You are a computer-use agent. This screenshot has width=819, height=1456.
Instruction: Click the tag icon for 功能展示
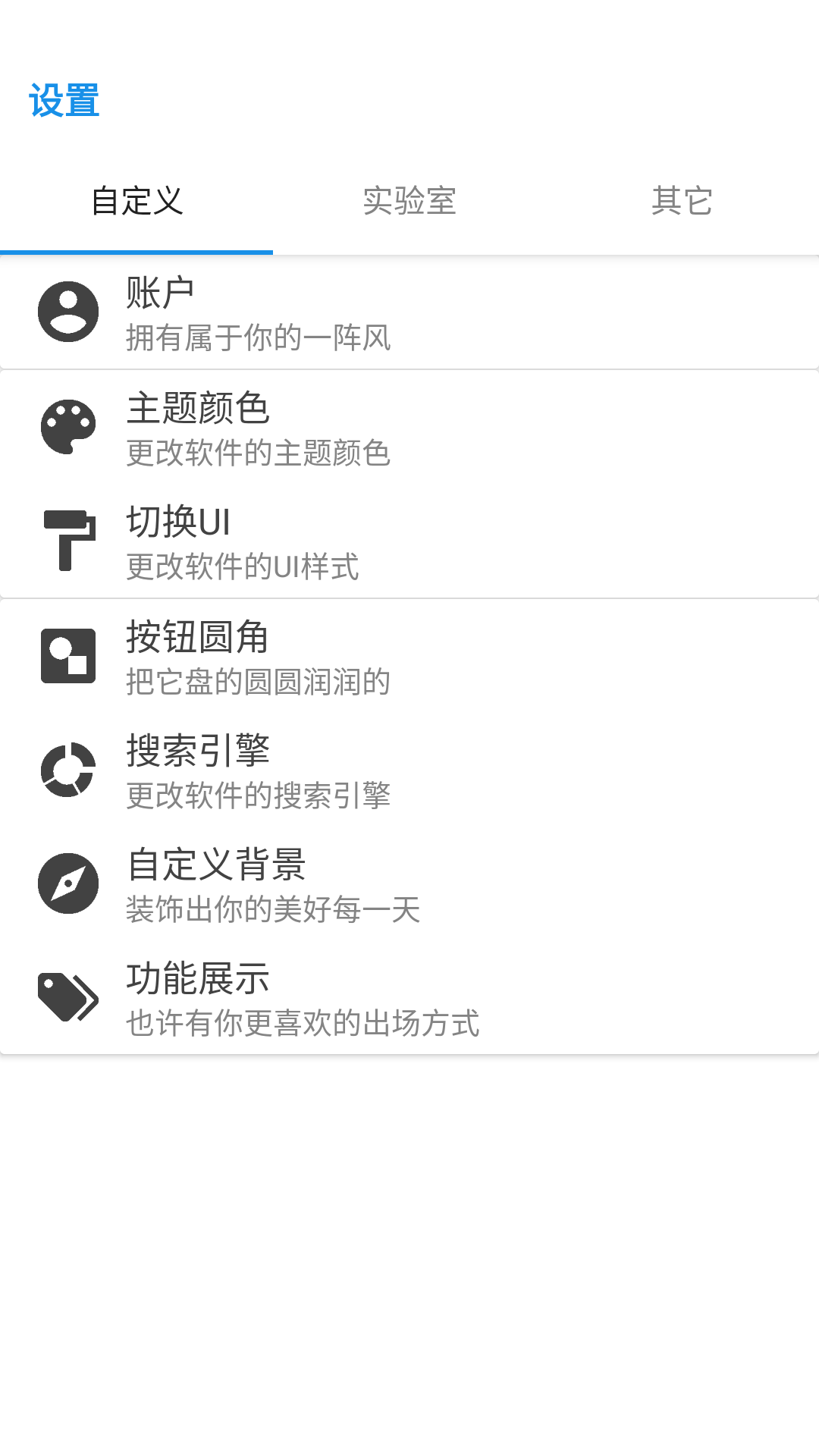pos(67,997)
